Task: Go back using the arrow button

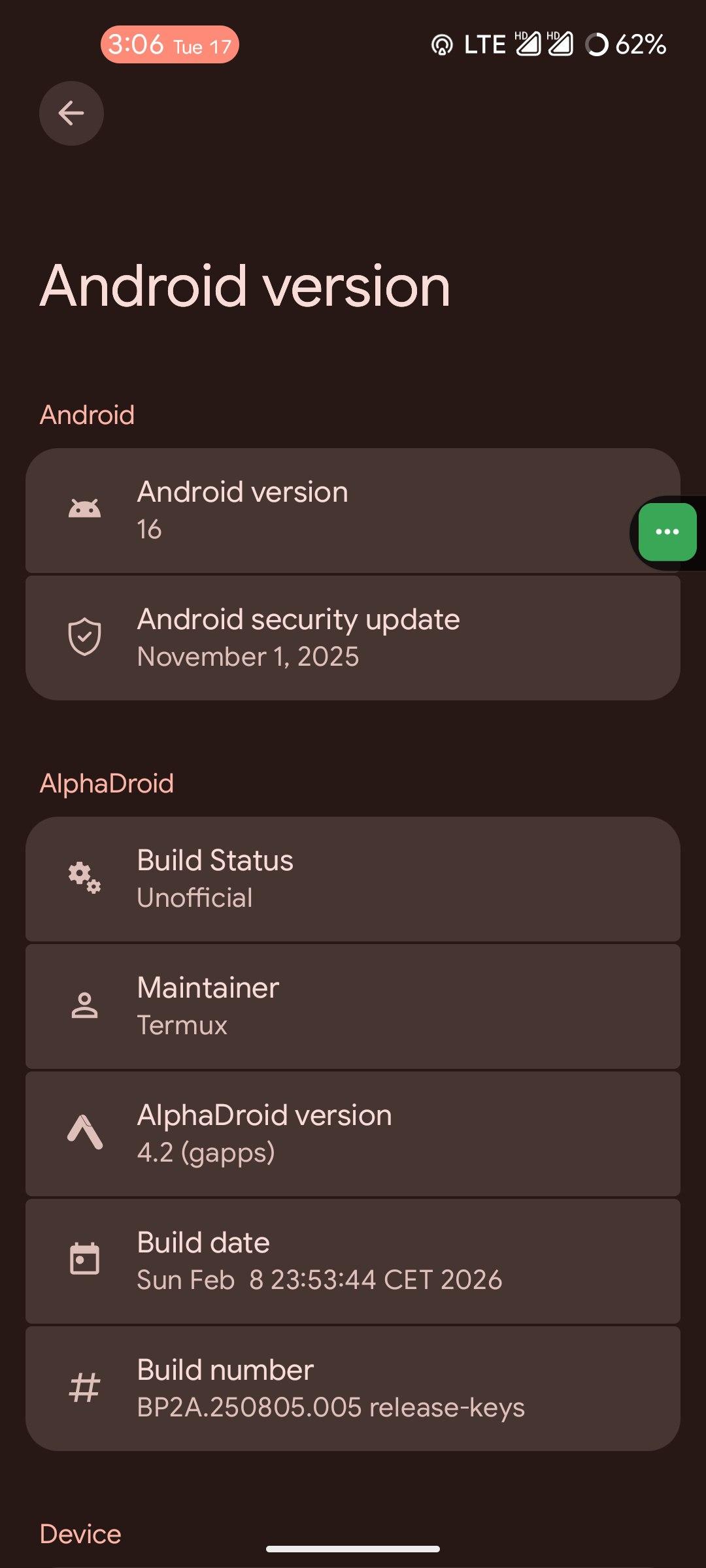Action: (71, 114)
